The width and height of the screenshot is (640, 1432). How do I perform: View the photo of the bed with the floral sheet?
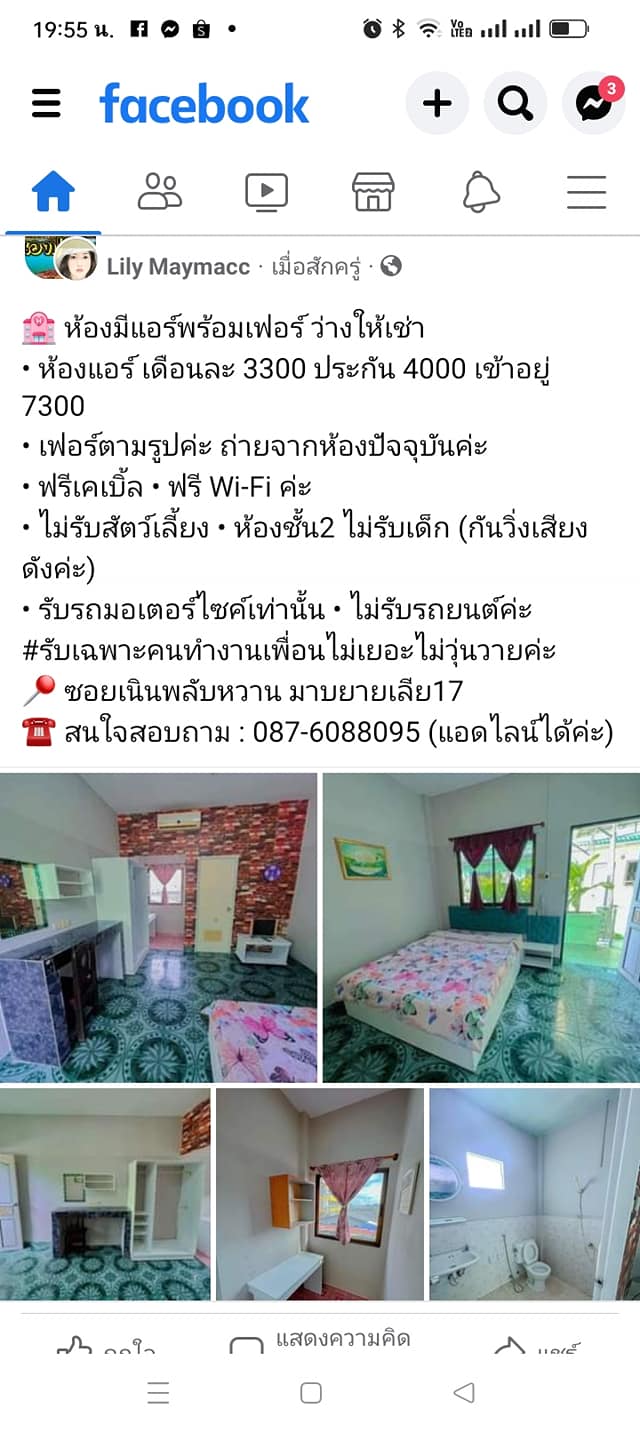[x=481, y=927]
